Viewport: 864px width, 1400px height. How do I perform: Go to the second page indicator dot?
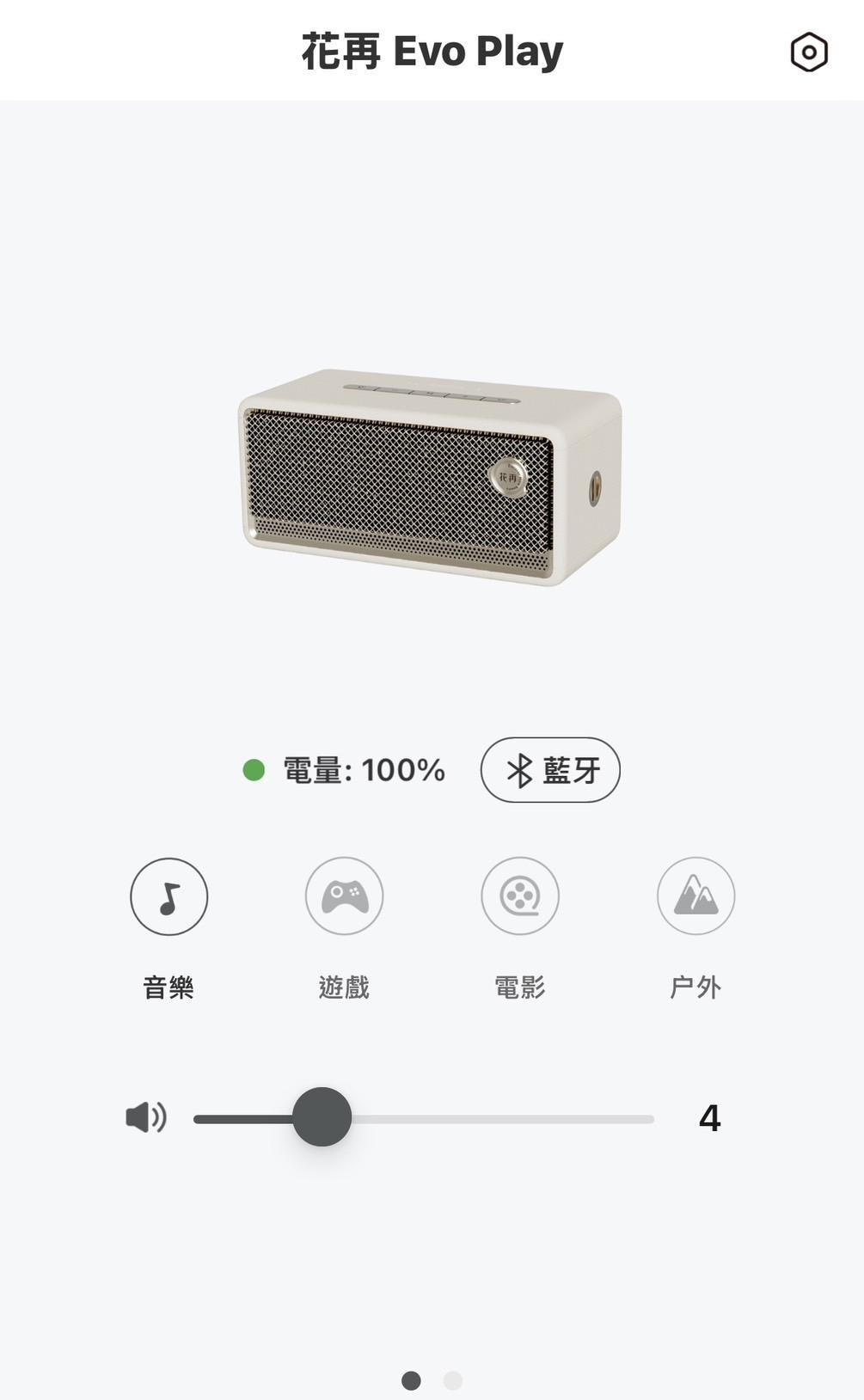pyautogui.click(x=453, y=1380)
